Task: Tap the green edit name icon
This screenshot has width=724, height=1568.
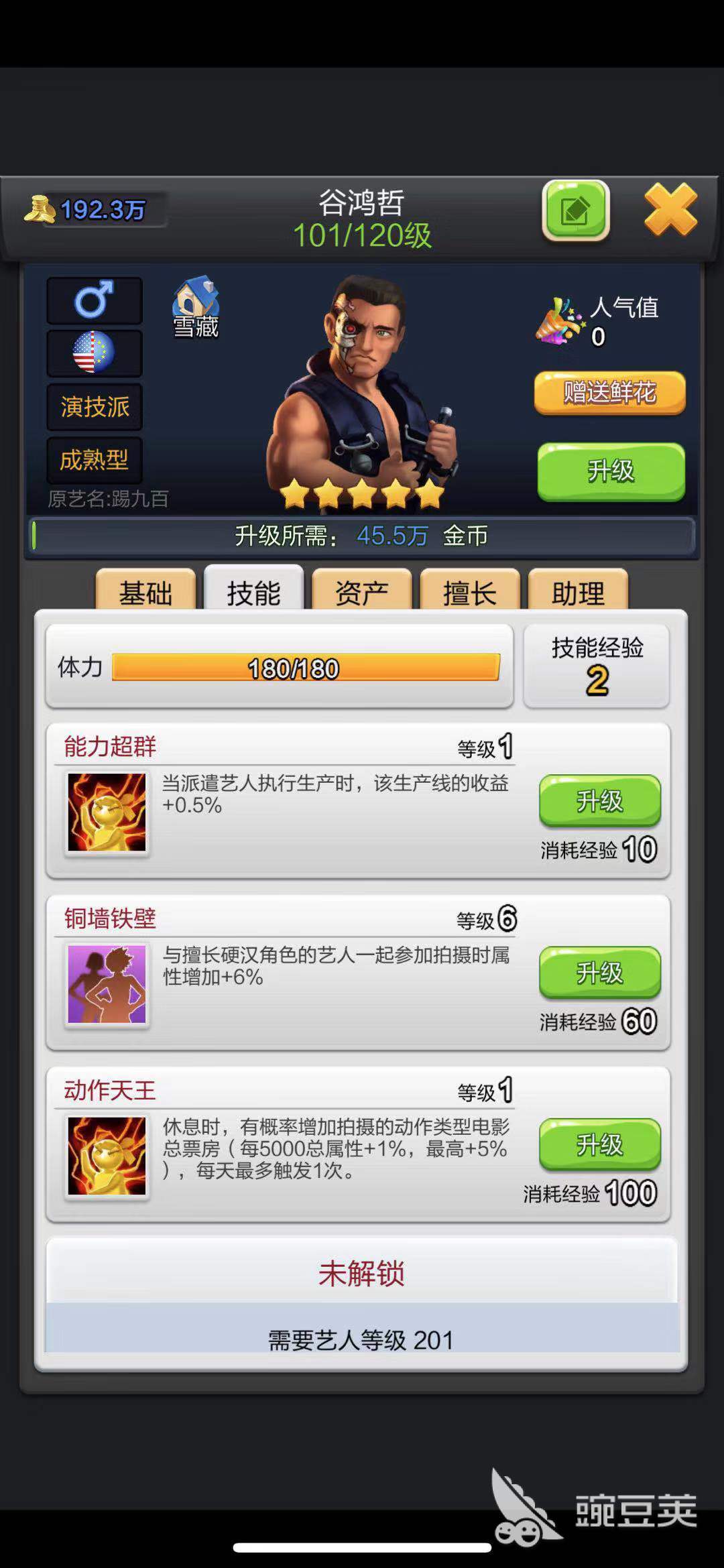Action: (x=576, y=210)
